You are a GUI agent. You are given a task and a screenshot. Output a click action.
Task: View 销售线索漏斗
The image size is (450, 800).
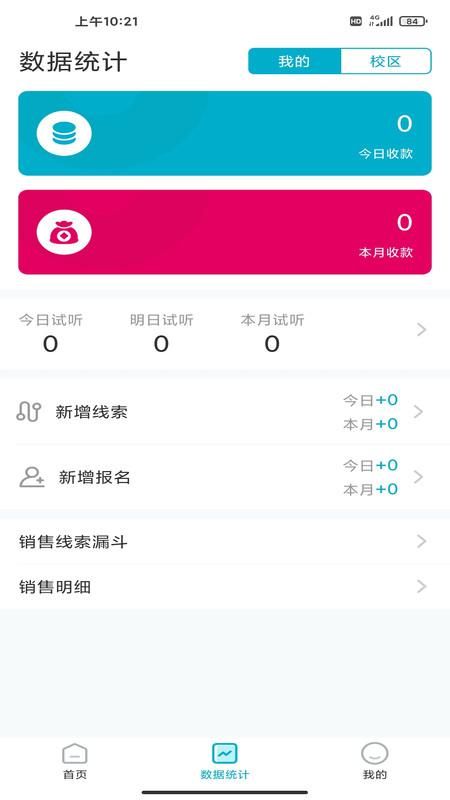pos(225,541)
